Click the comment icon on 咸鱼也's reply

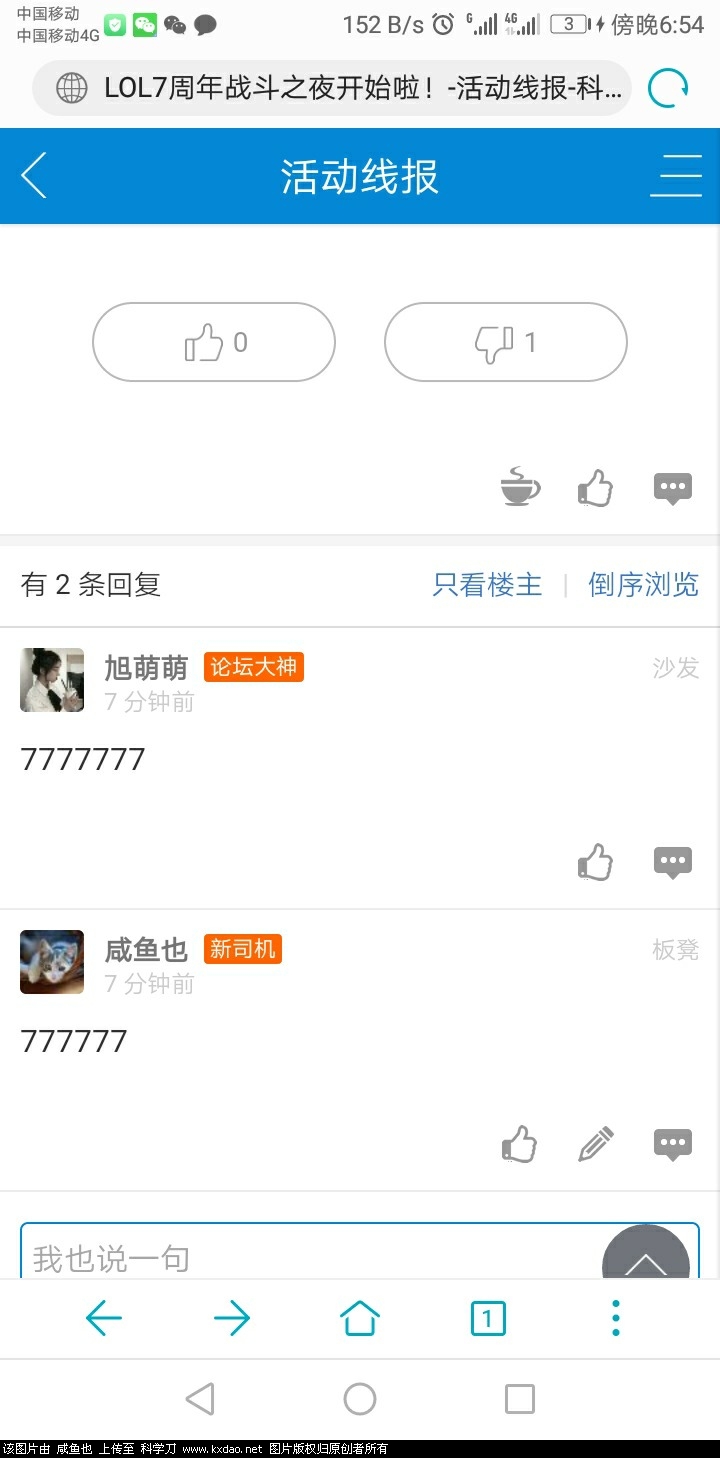pyautogui.click(x=671, y=1143)
